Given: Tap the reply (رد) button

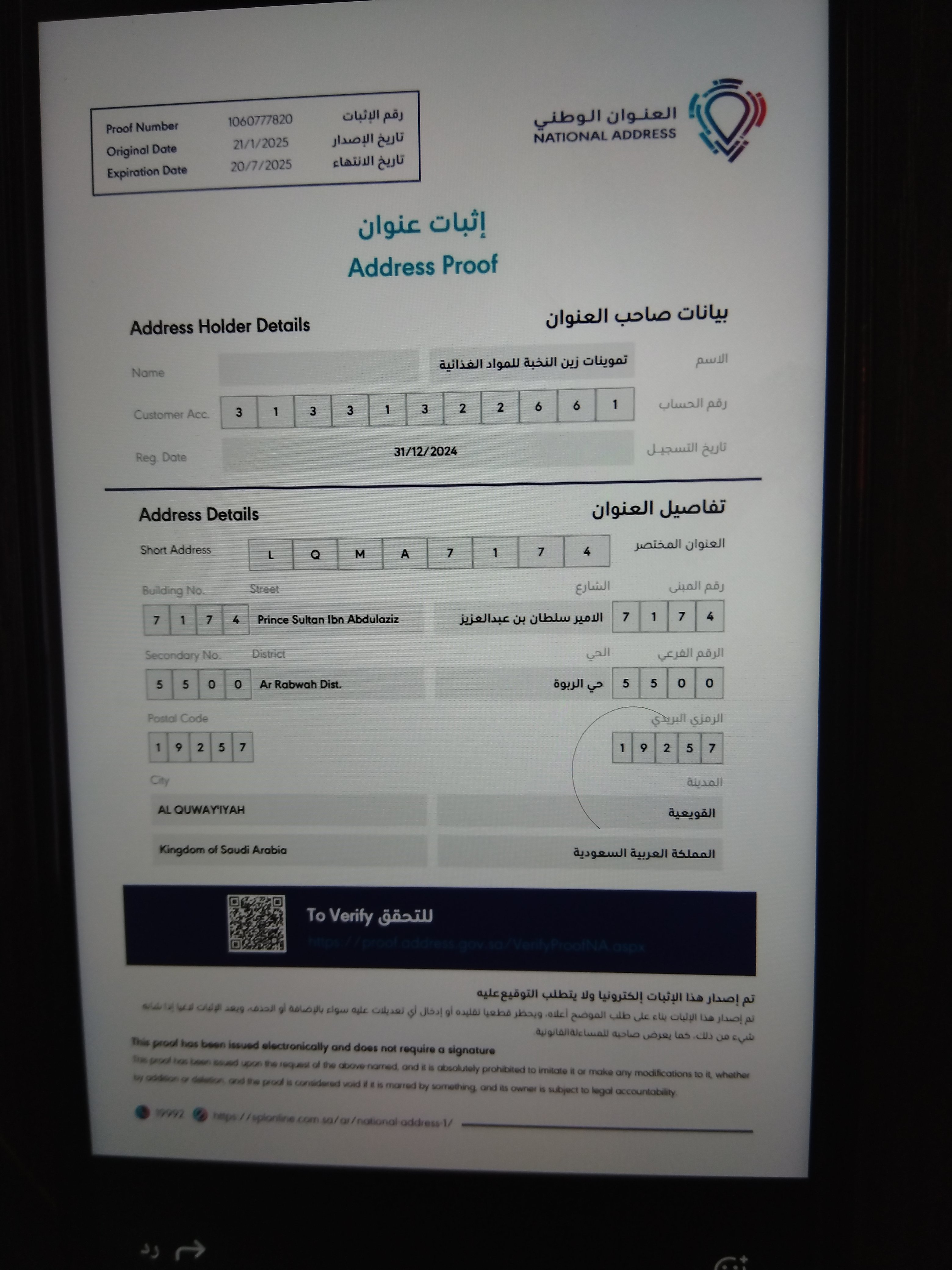Looking at the screenshot, I should pos(172,1250).
